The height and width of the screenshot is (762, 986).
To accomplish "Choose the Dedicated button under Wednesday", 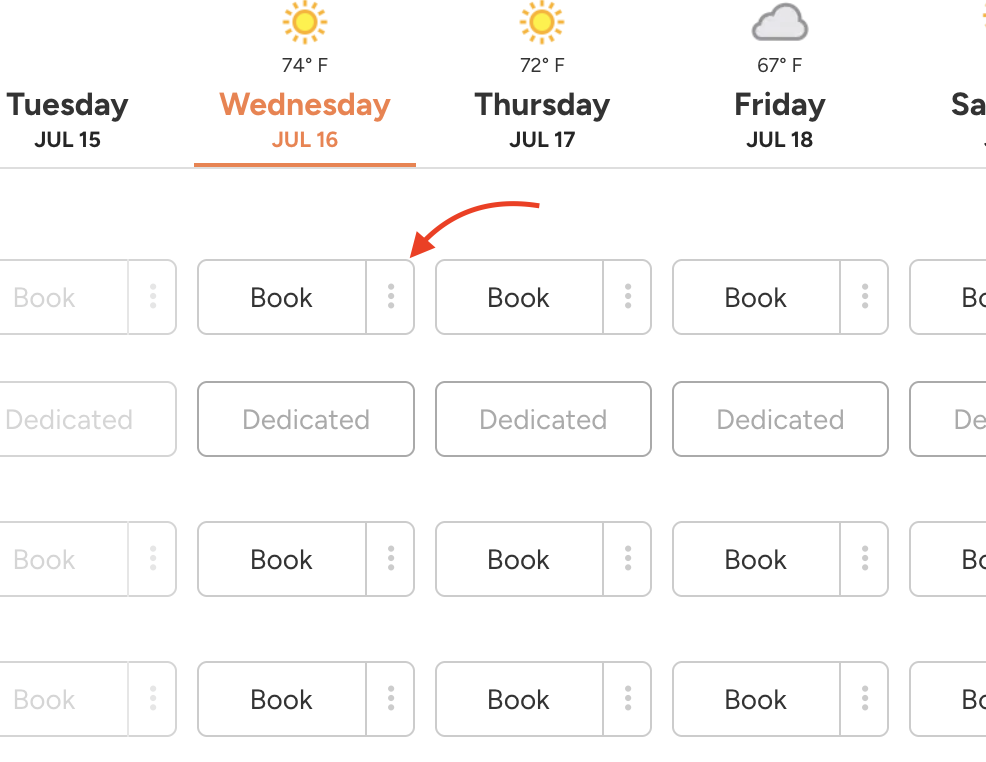I will [306, 419].
